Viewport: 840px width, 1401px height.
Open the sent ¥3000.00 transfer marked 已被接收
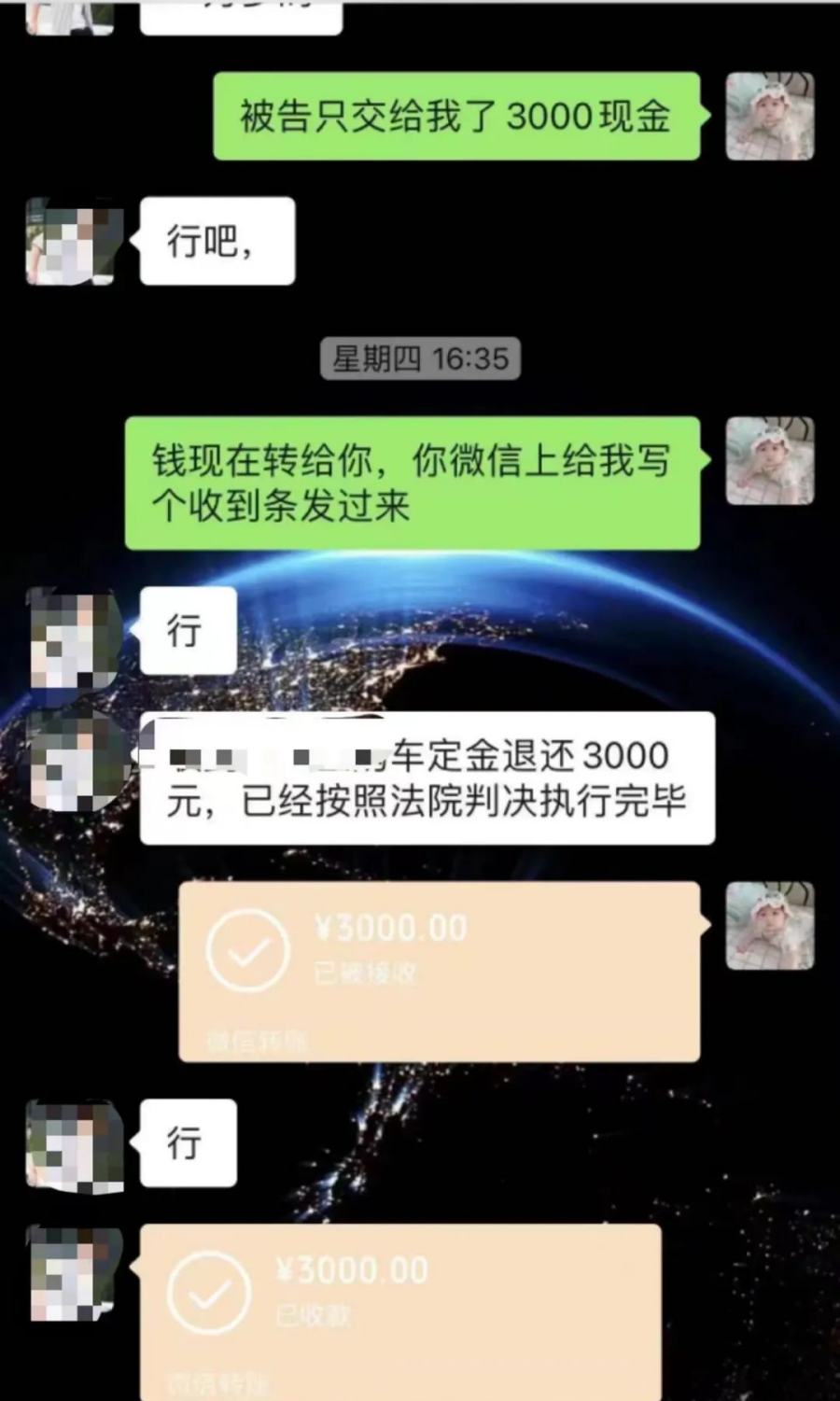pos(439,971)
